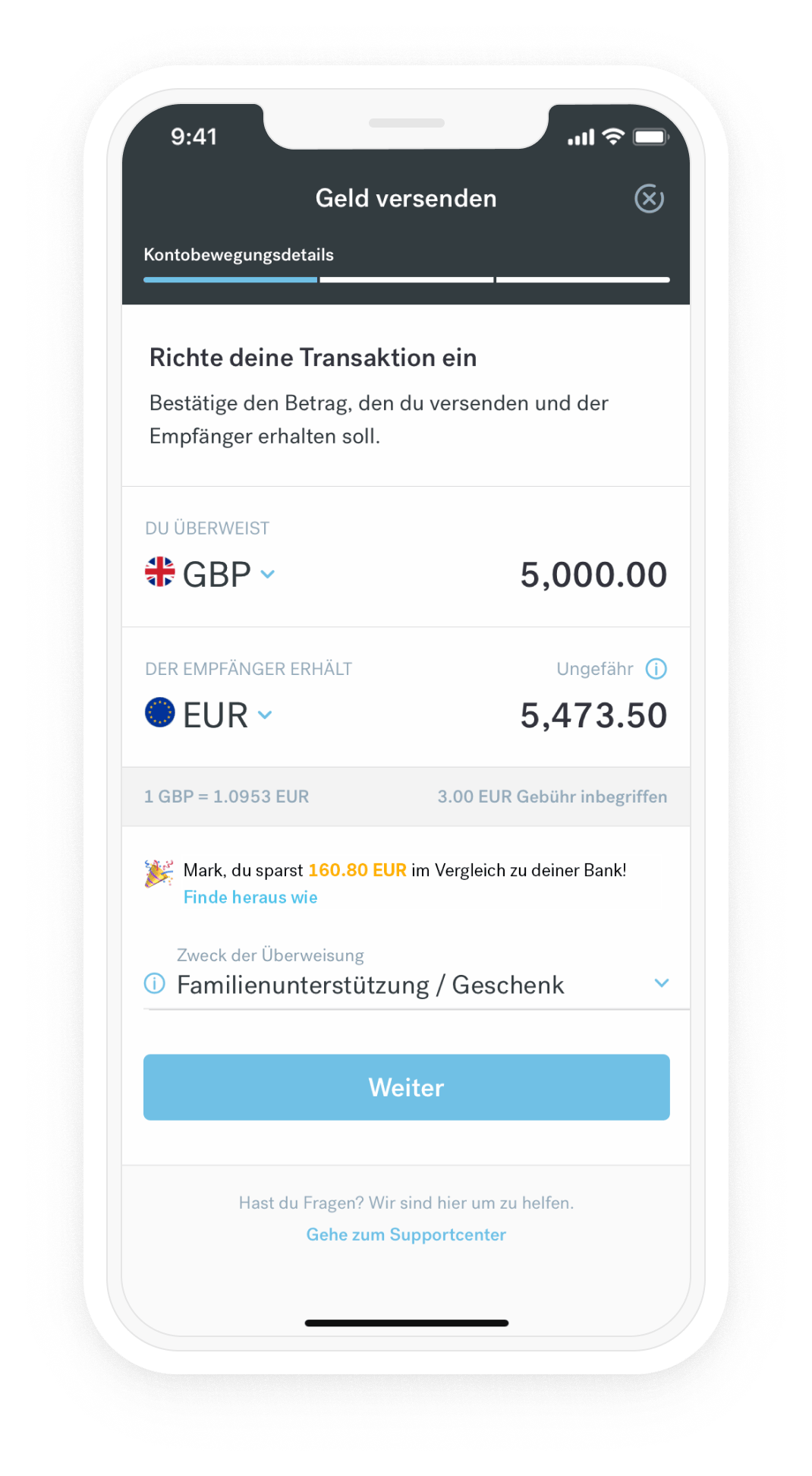Open Gehe zum Supportcenter
The height and width of the screenshot is (1476, 812).
[x=406, y=1234]
